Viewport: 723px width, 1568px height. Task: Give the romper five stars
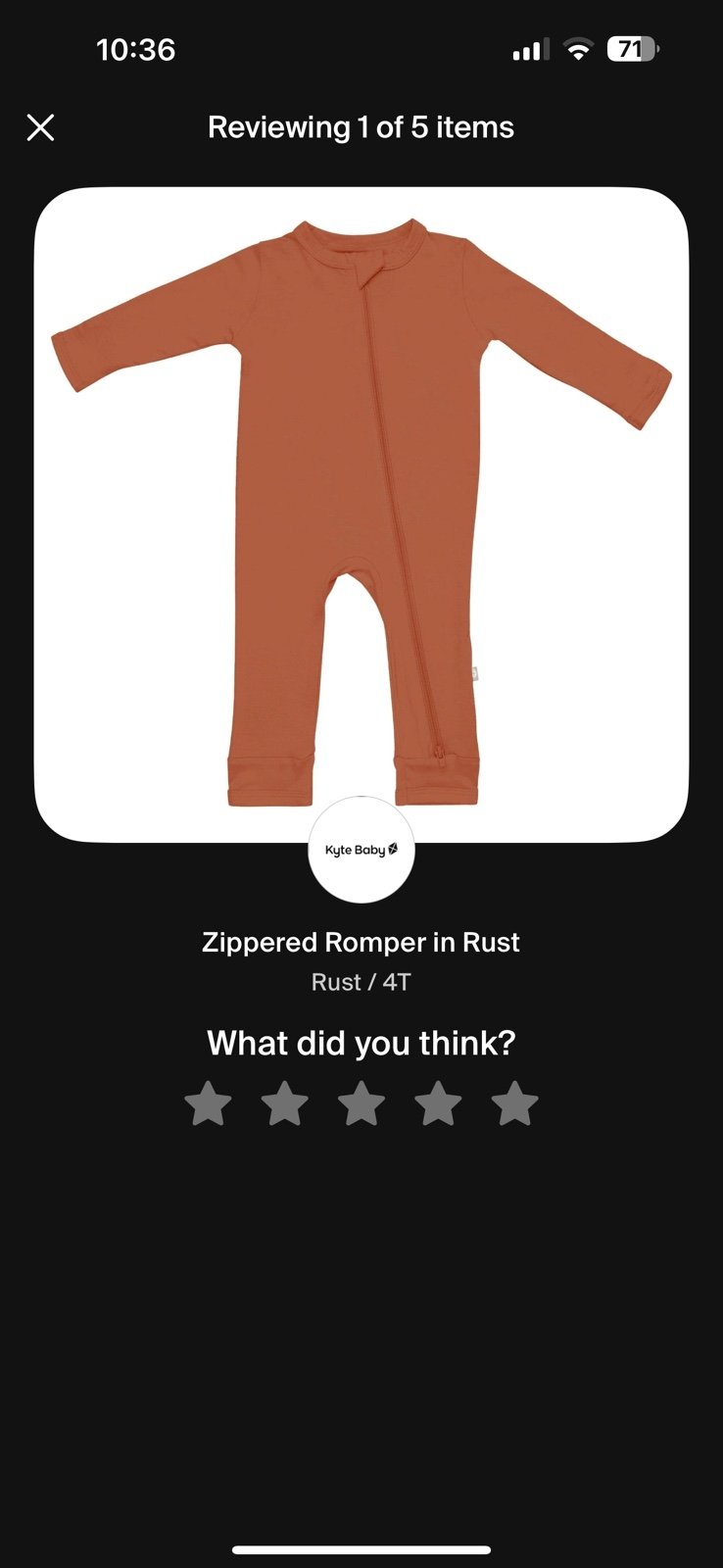[515, 1103]
